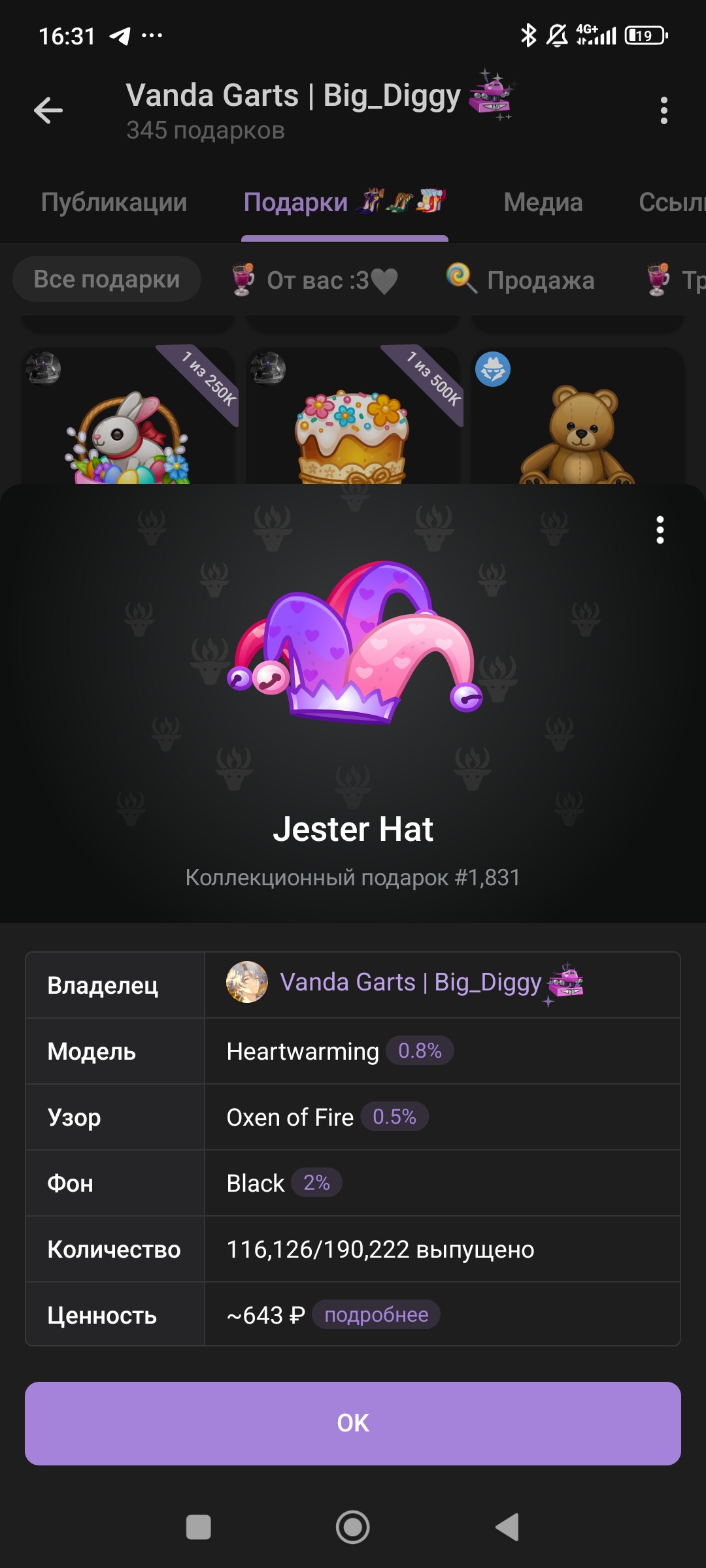This screenshot has width=706, height=1568.
Task: Switch to the Медиа tab
Action: [543, 203]
